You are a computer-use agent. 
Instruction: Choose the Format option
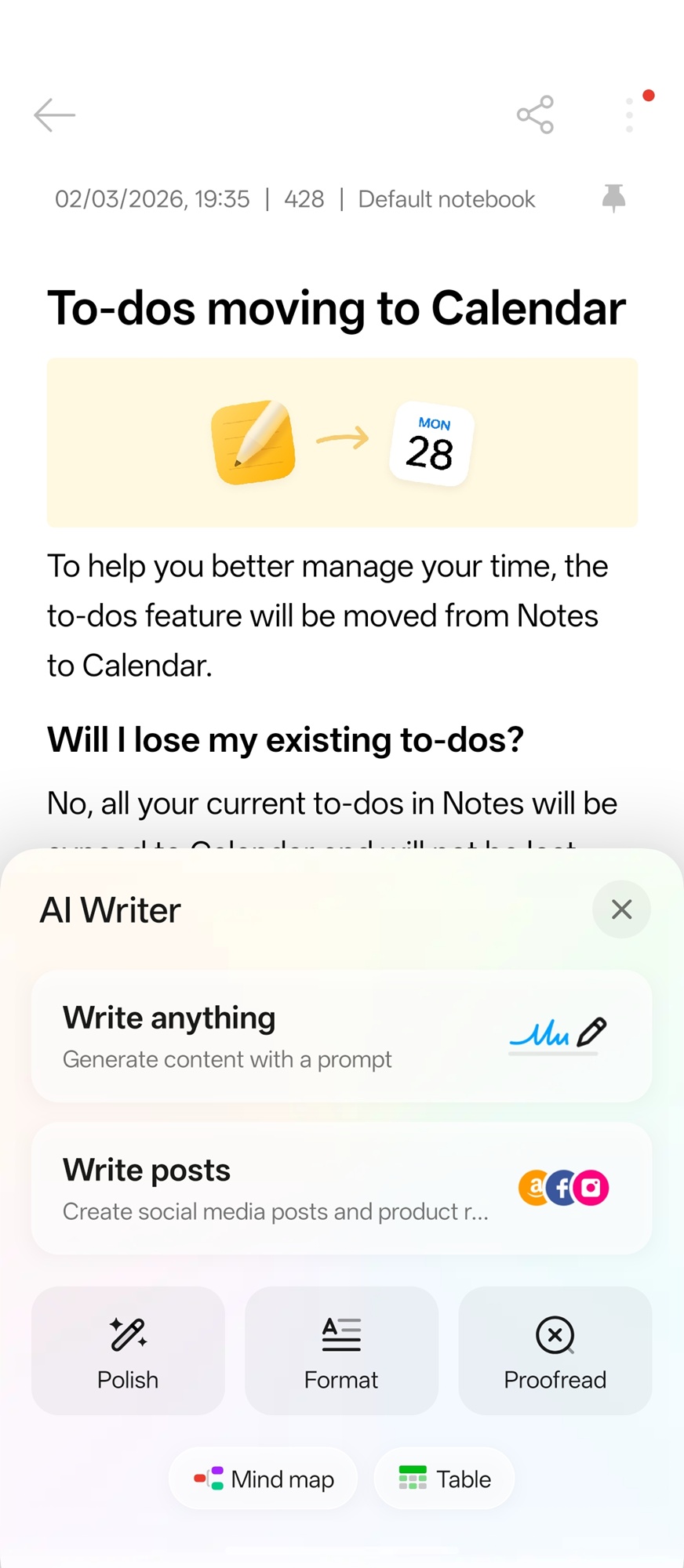[x=341, y=1350]
